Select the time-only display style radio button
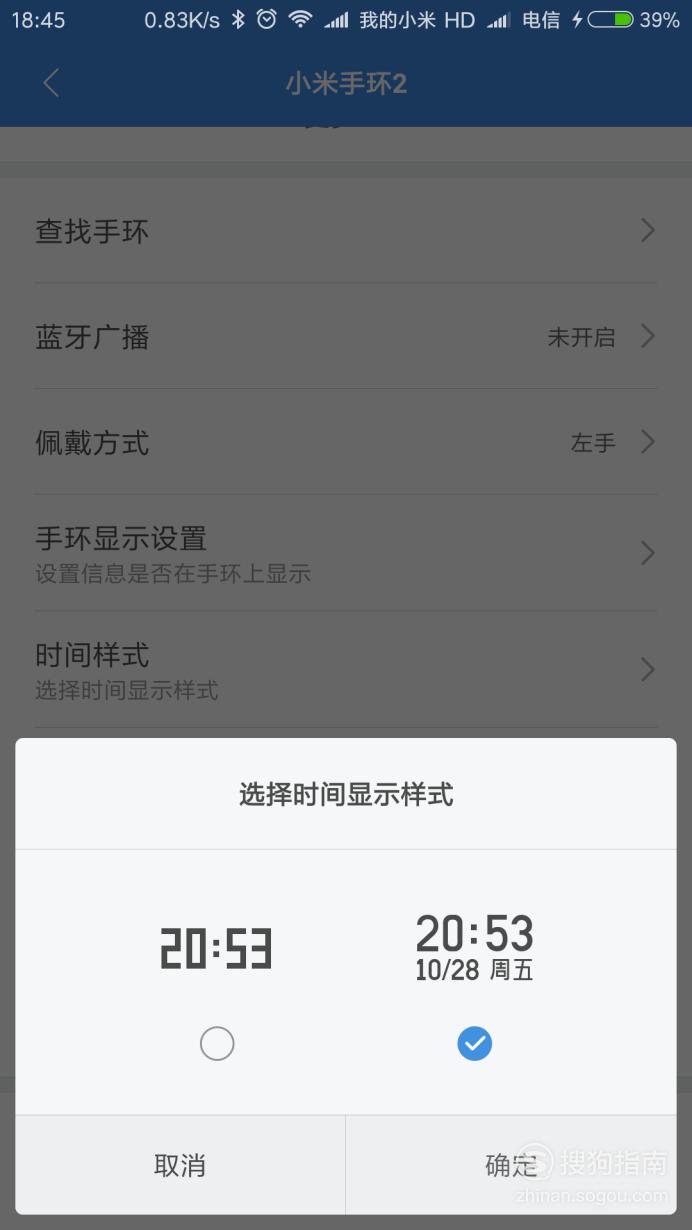Image resolution: width=692 pixels, height=1230 pixels. pos(217,1044)
